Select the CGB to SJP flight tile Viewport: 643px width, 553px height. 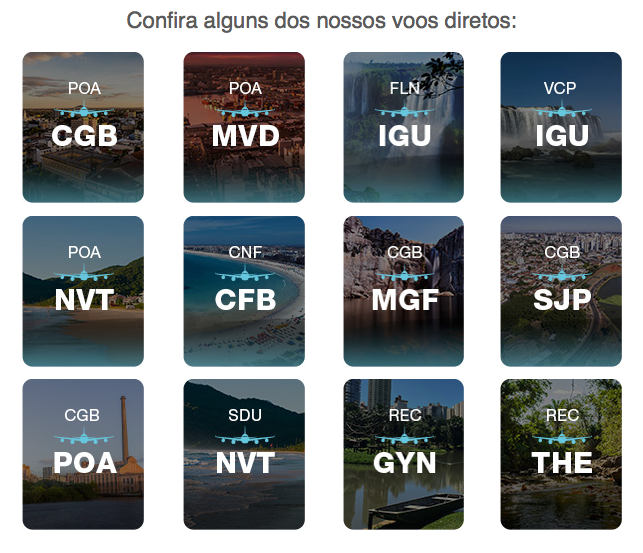point(561,291)
